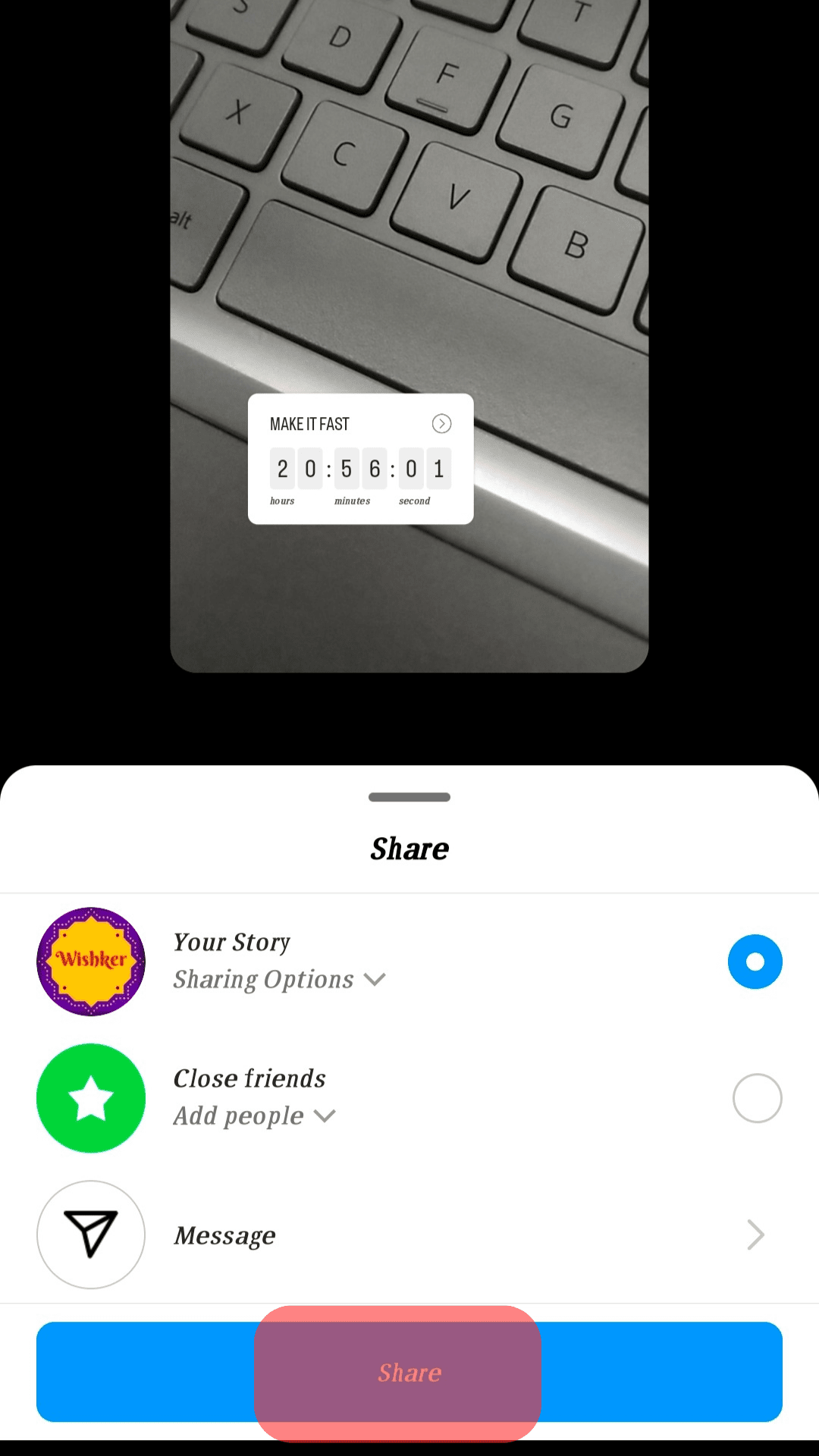The width and height of the screenshot is (819, 1456).
Task: Tap the Share sheet title
Action: coord(409,849)
